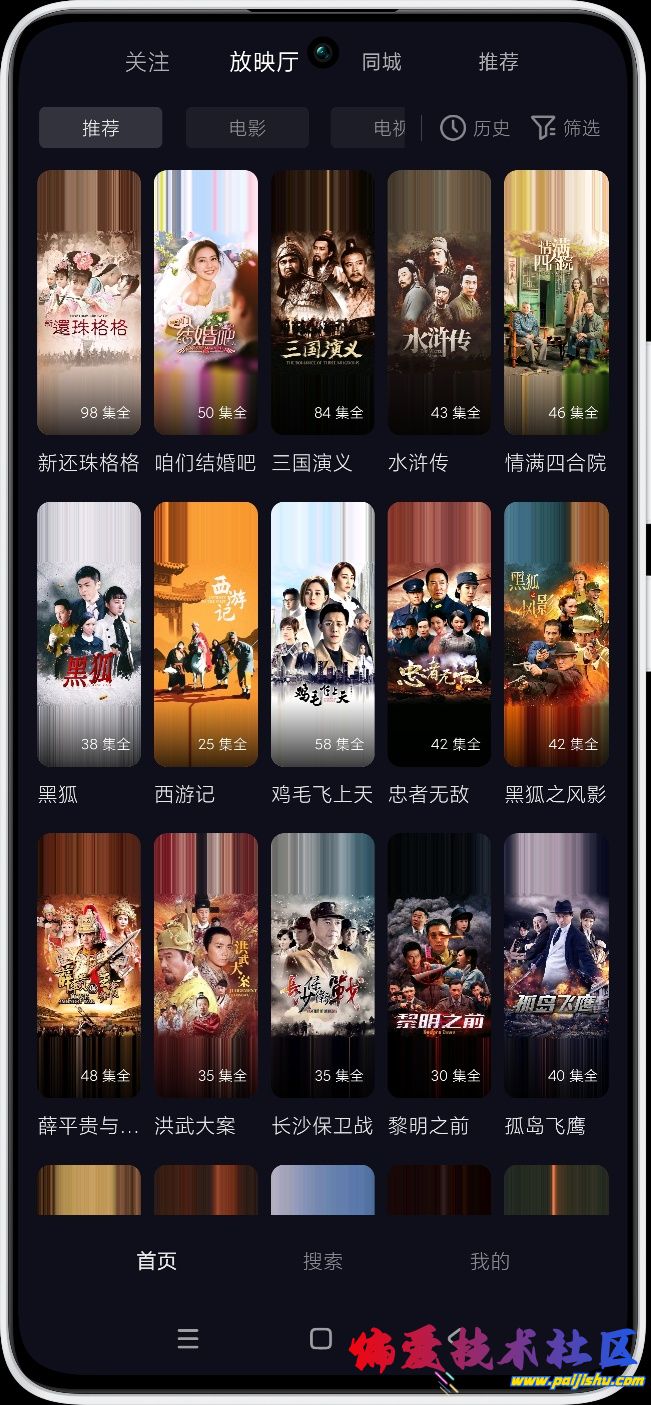The image size is (651, 1405).
Task: Open the 三国演义 series
Action: (323, 302)
